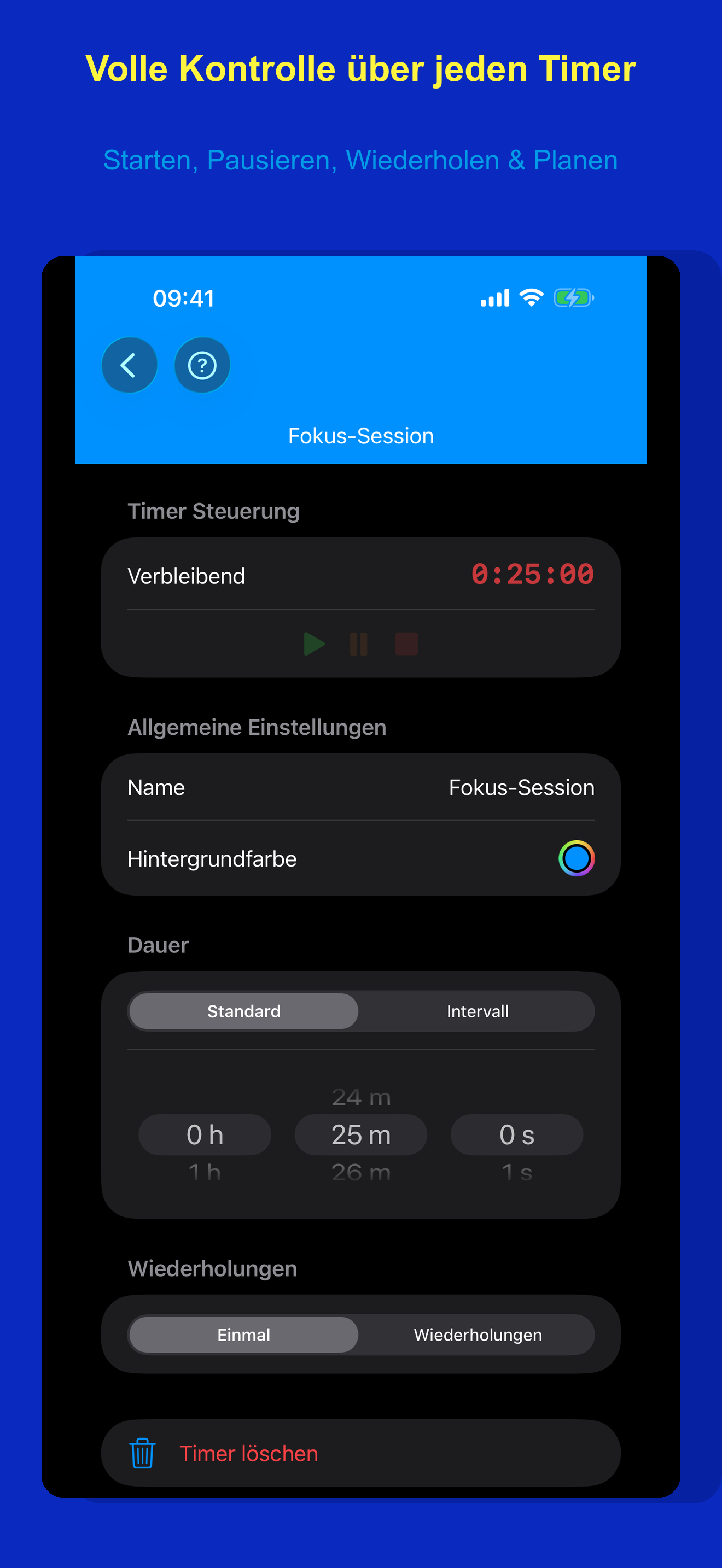The width and height of the screenshot is (722, 1568).
Task: Keep Einmal selected in Wiederholungen
Action: coord(243,1335)
